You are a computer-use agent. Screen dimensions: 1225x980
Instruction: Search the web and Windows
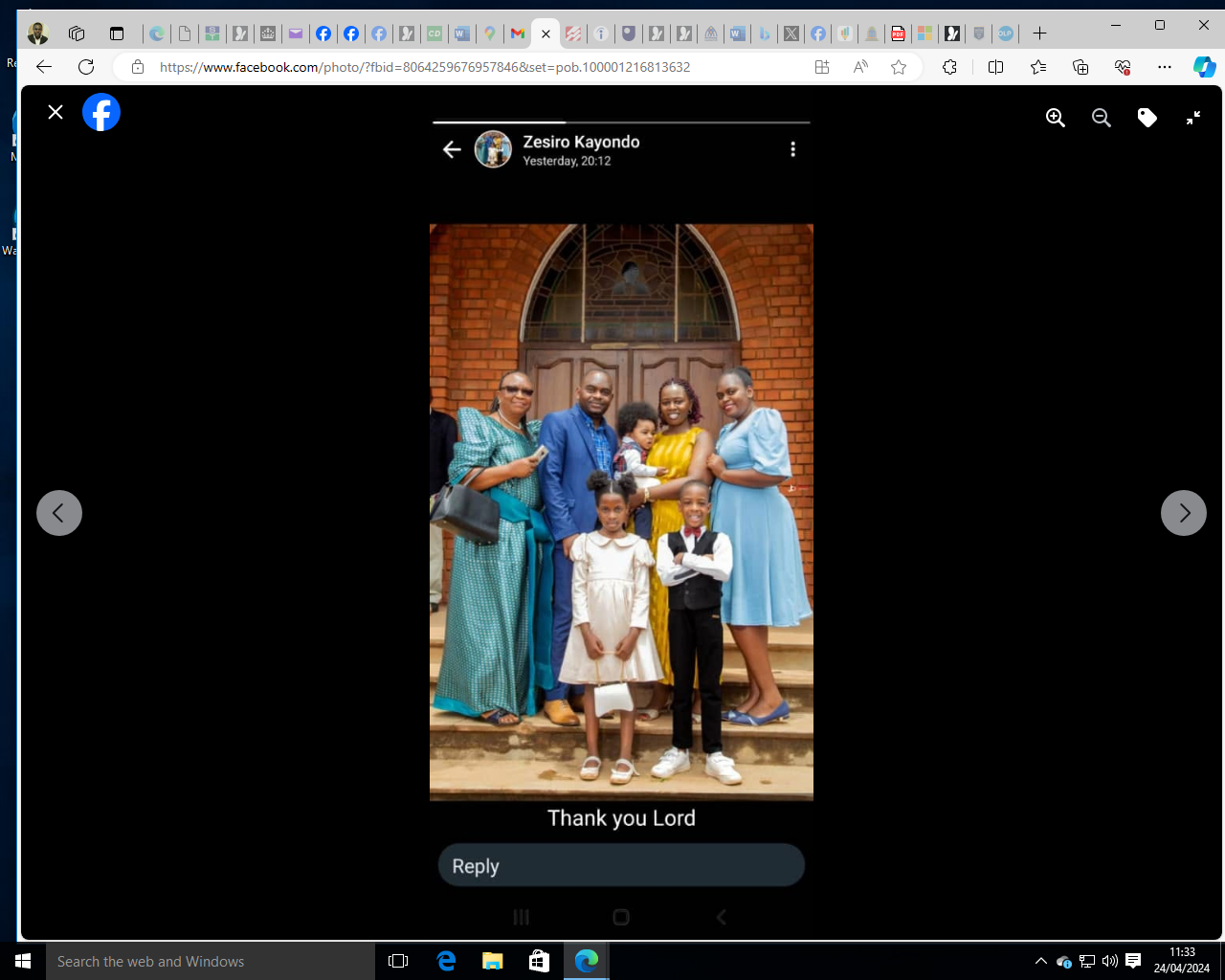pyautogui.click(x=211, y=961)
